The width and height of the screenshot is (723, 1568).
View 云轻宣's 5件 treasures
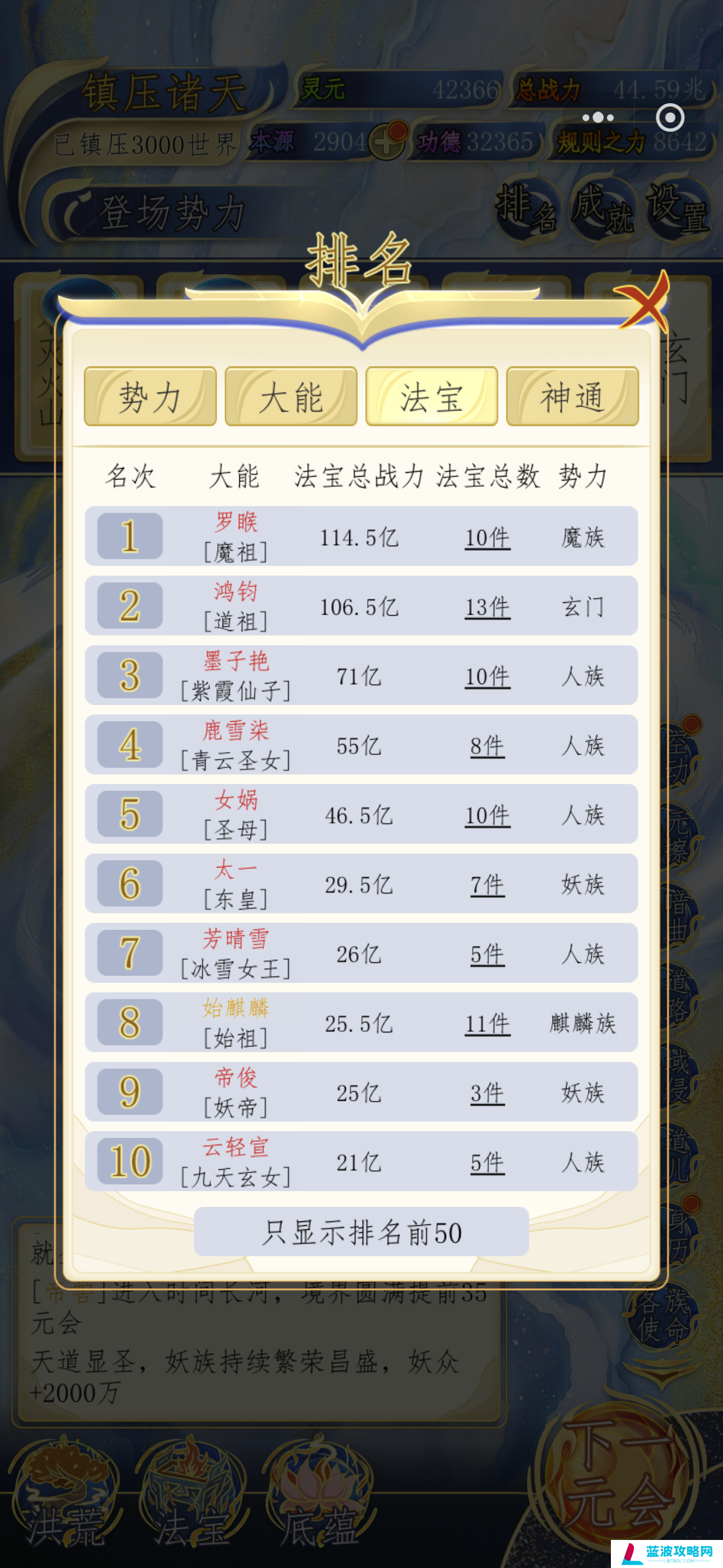coord(487,1163)
